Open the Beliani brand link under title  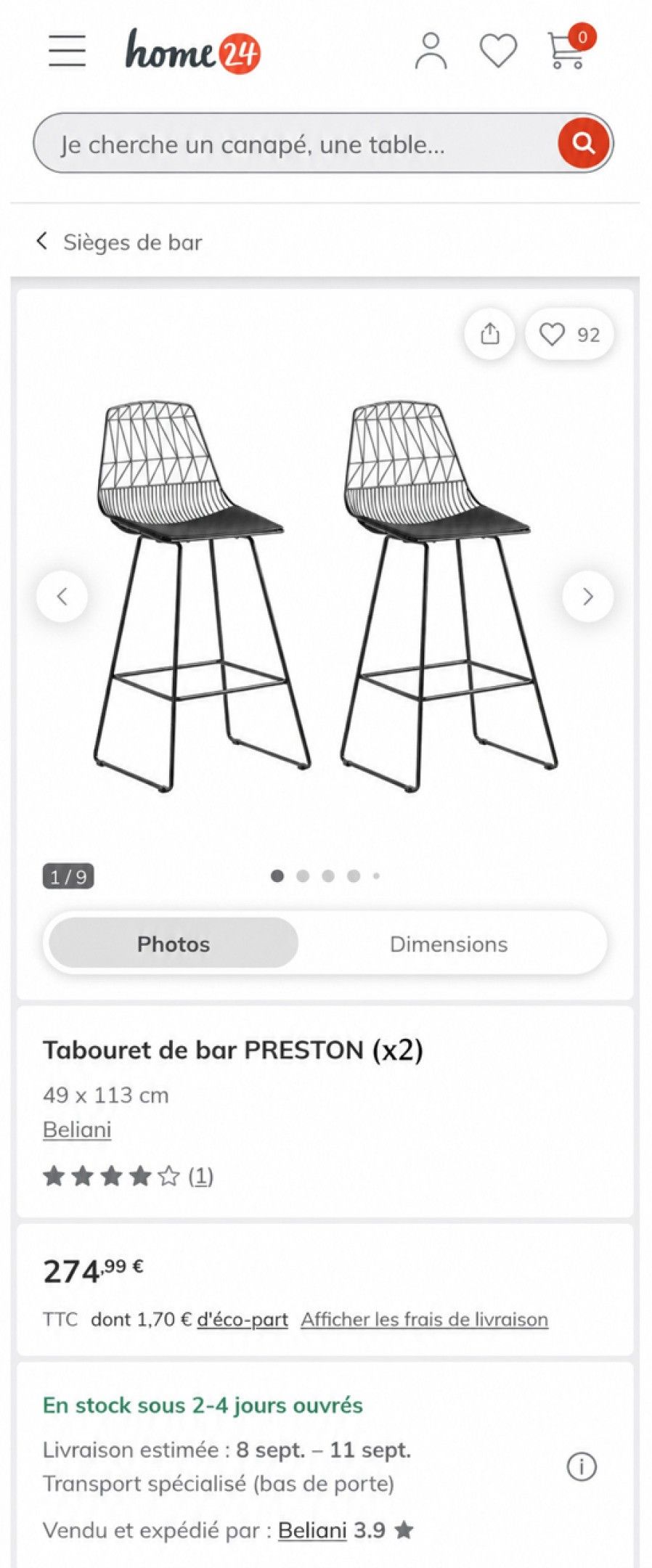(x=77, y=1130)
